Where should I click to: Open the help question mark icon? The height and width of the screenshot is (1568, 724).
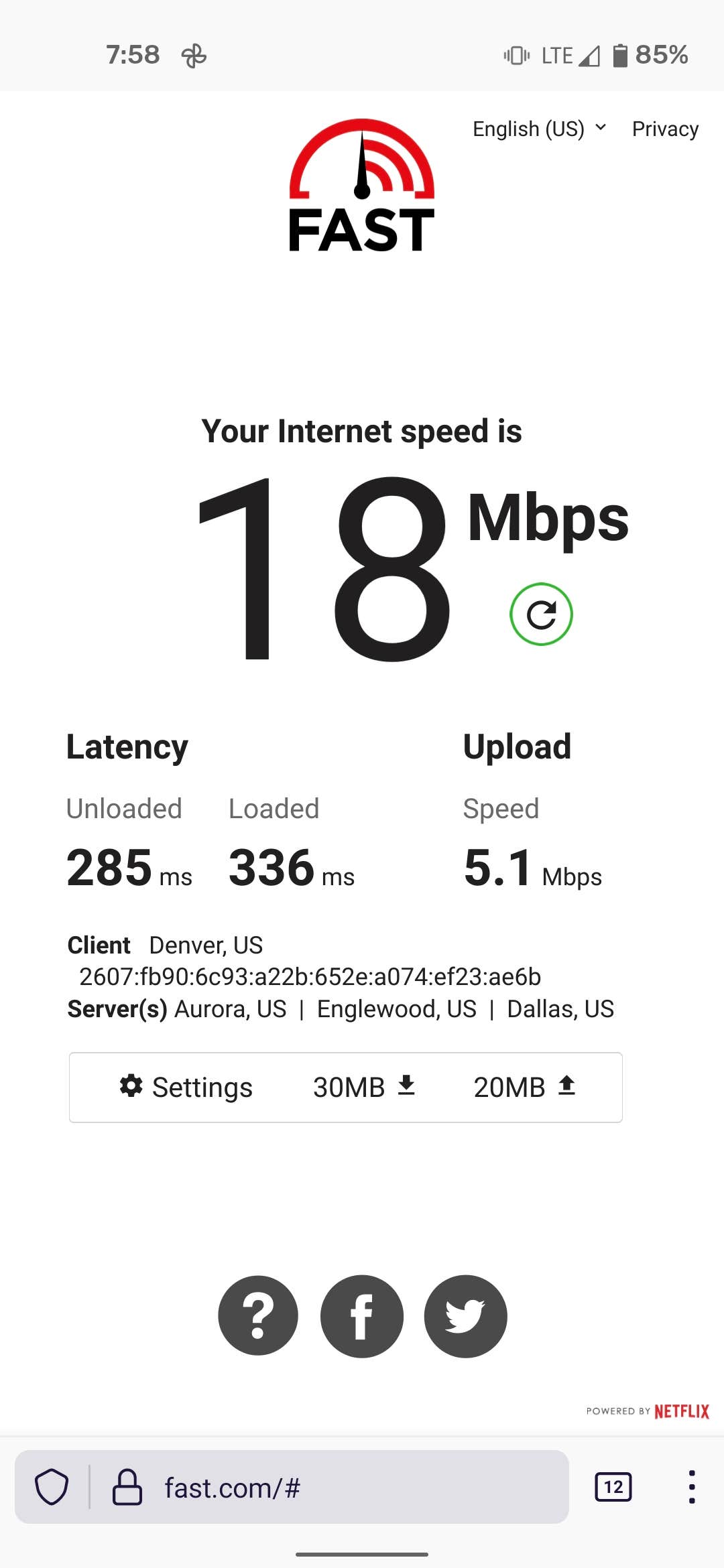258,1316
